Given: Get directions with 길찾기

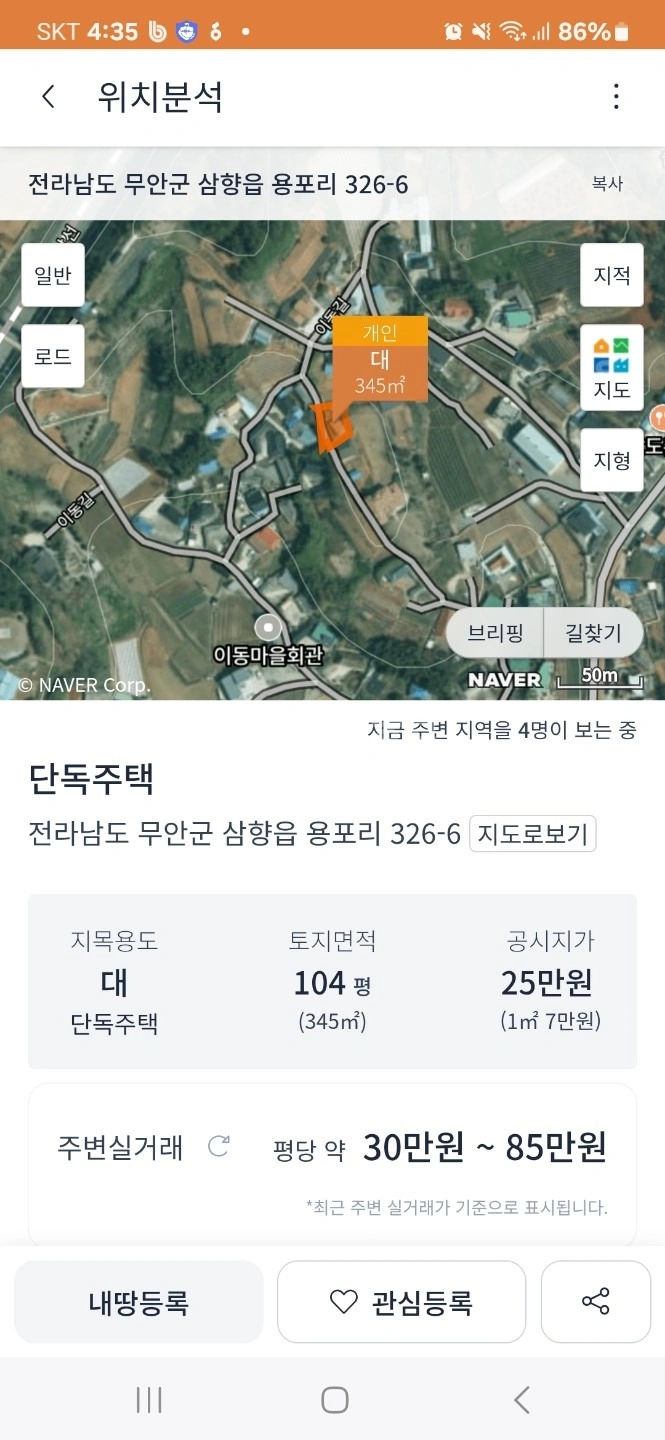Looking at the screenshot, I should [593, 632].
